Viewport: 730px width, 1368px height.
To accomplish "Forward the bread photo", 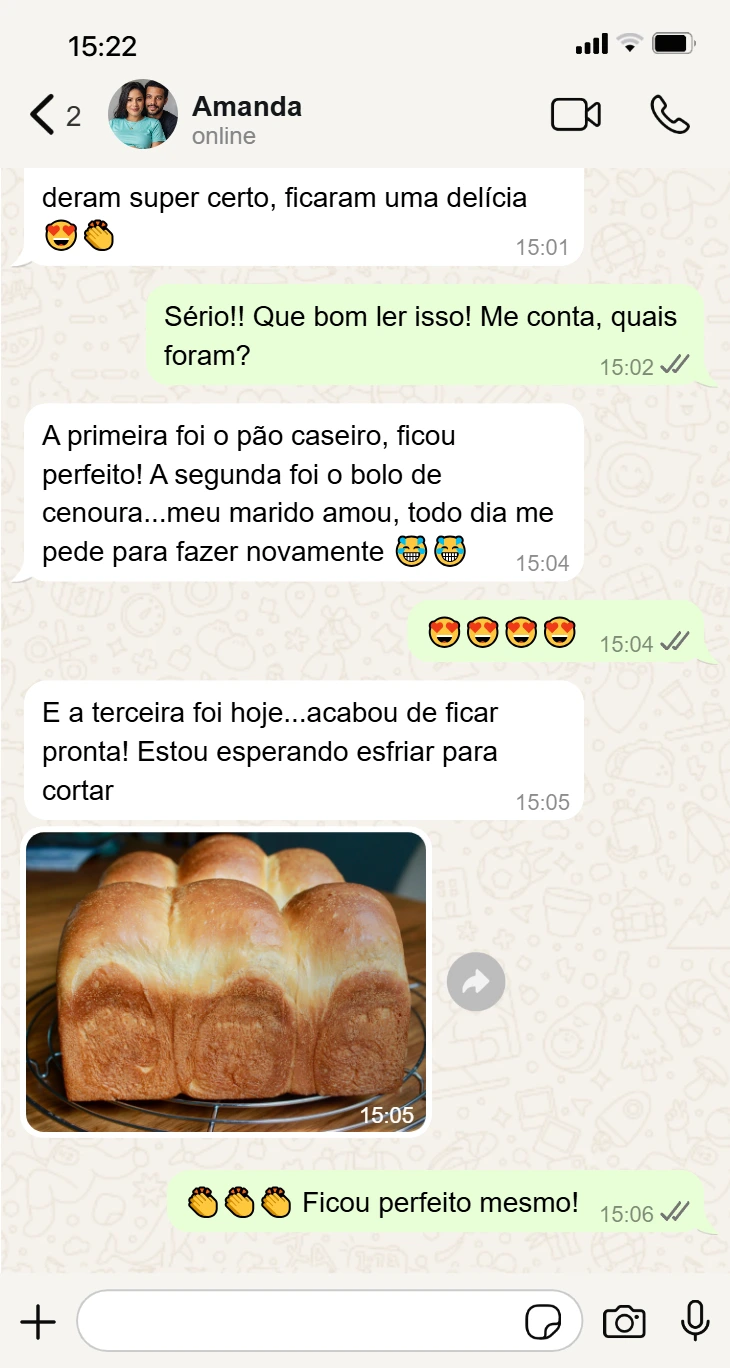I will [x=476, y=983].
